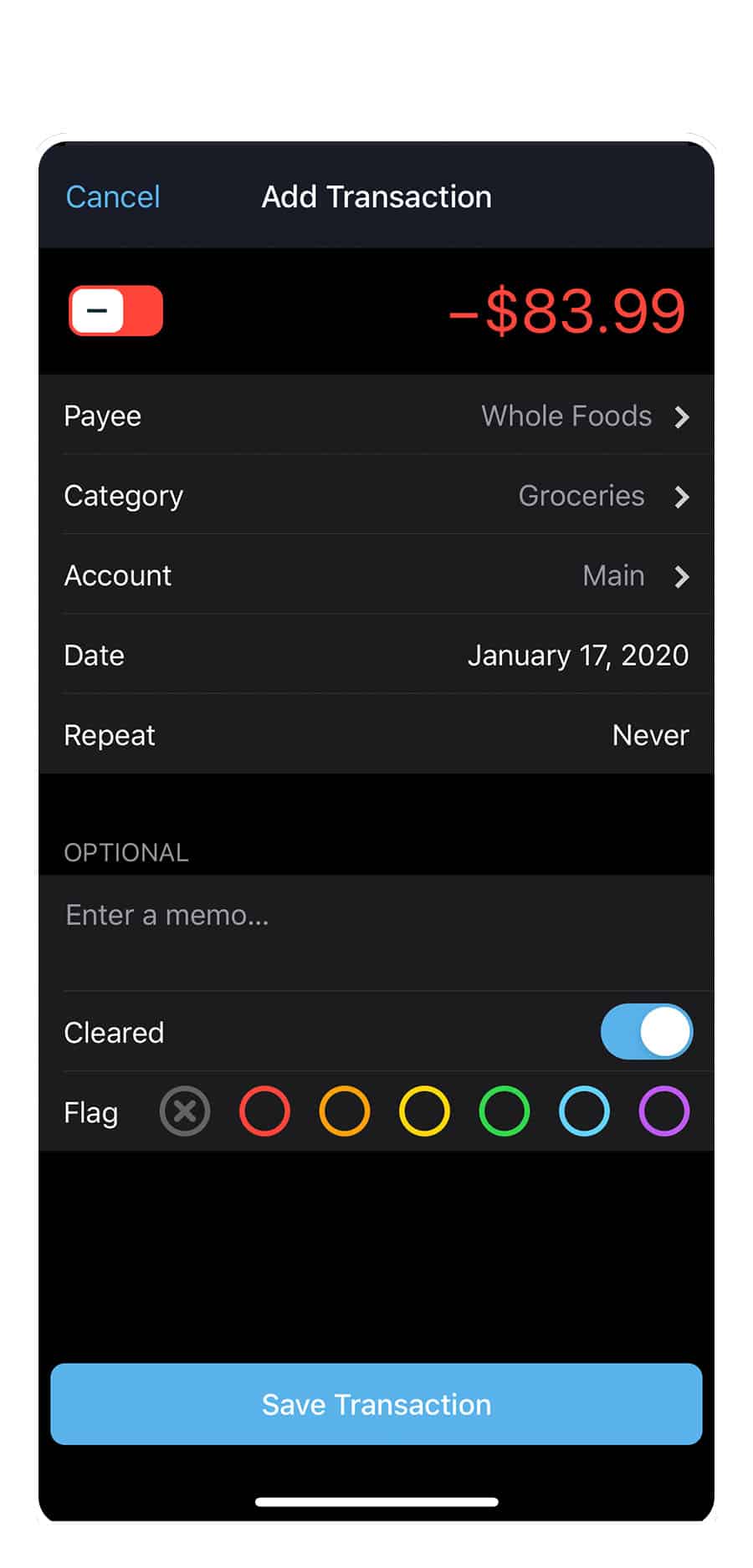Toggle the red minus expense switch

tap(115, 310)
